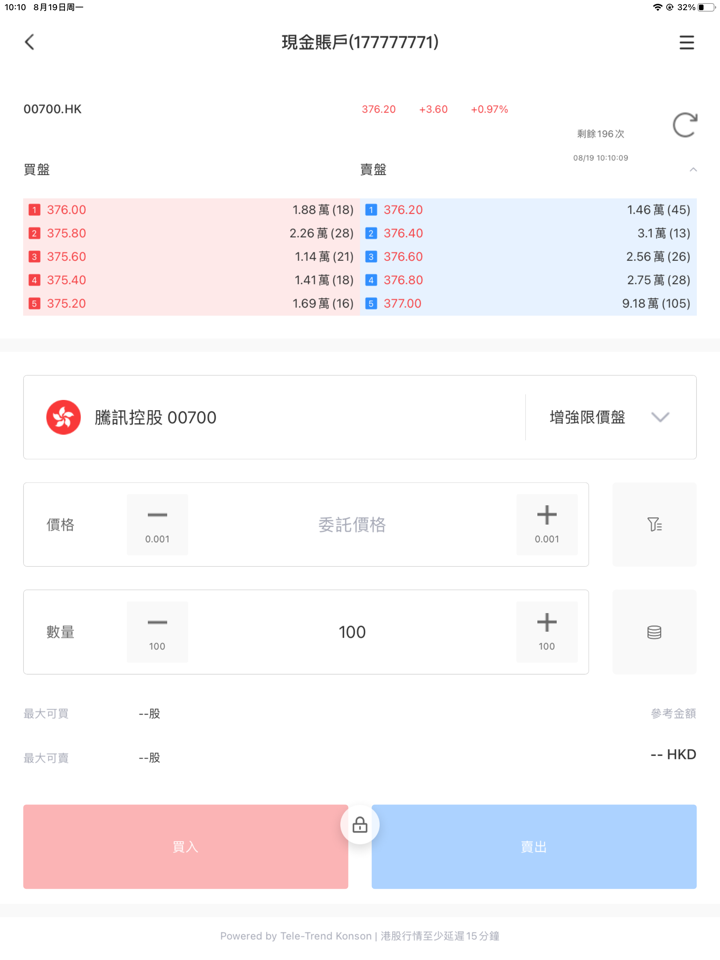Collapse the bid/ask order book
Viewport: 720px width, 960px height.
point(693,170)
